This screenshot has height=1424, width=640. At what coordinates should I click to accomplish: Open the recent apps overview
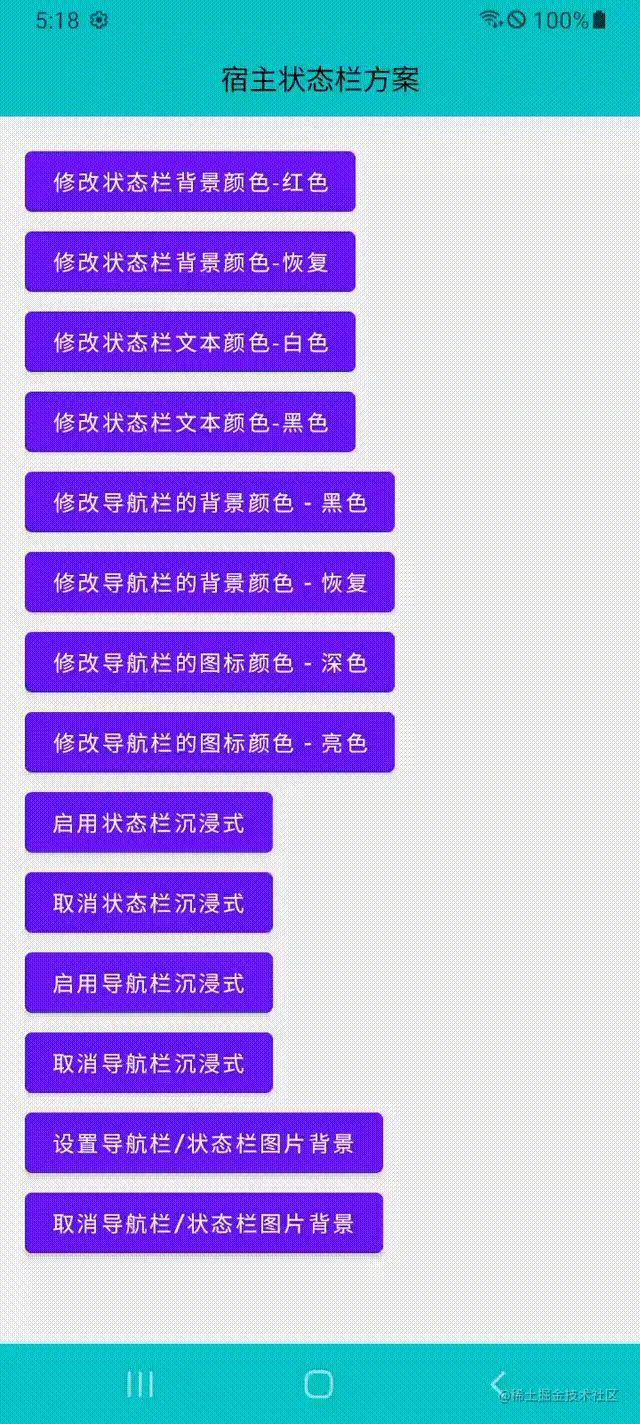(x=140, y=1384)
